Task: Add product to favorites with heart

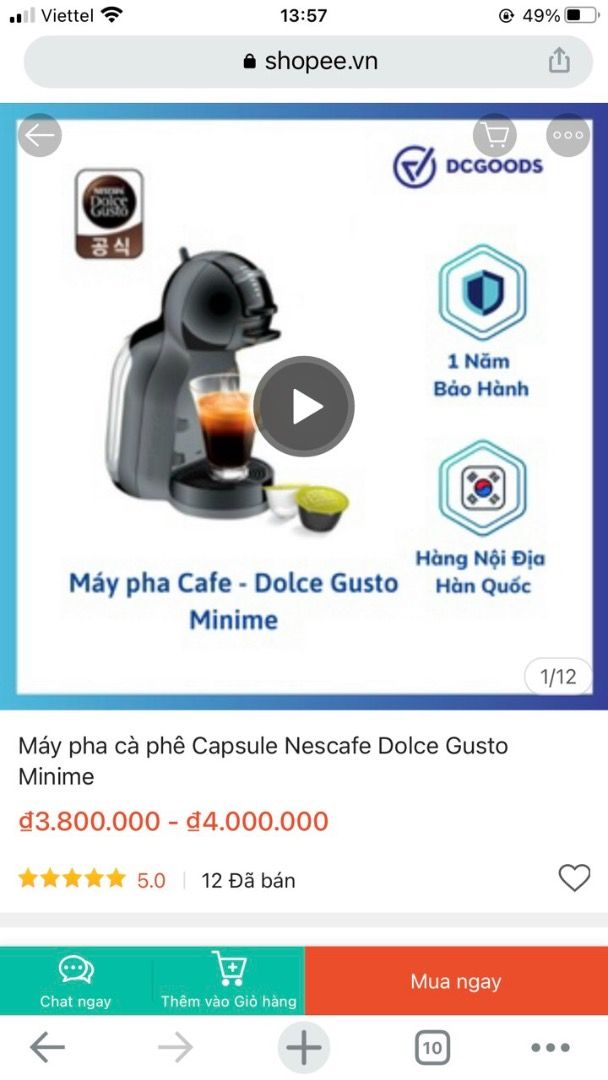Action: [574, 878]
